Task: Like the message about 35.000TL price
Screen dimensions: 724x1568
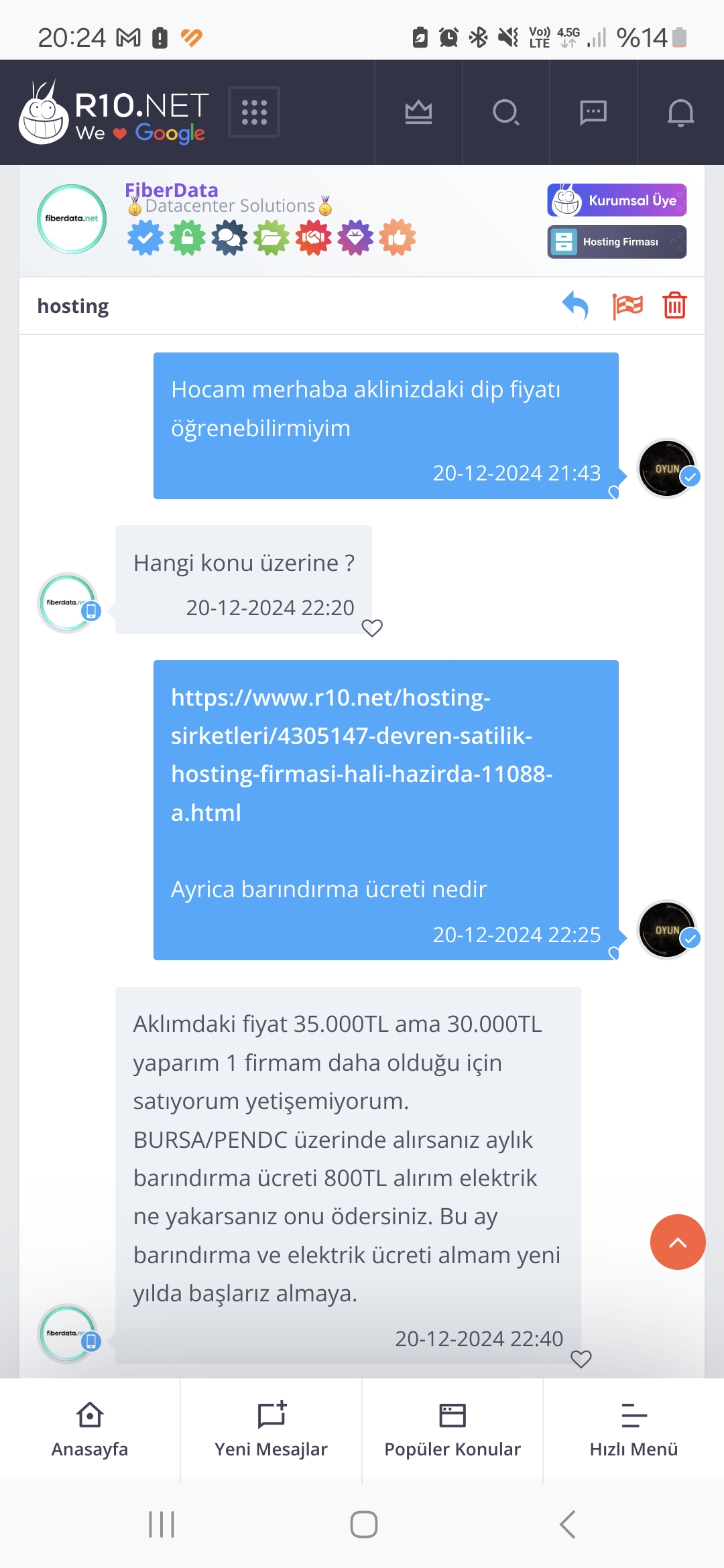Action: [x=581, y=1359]
